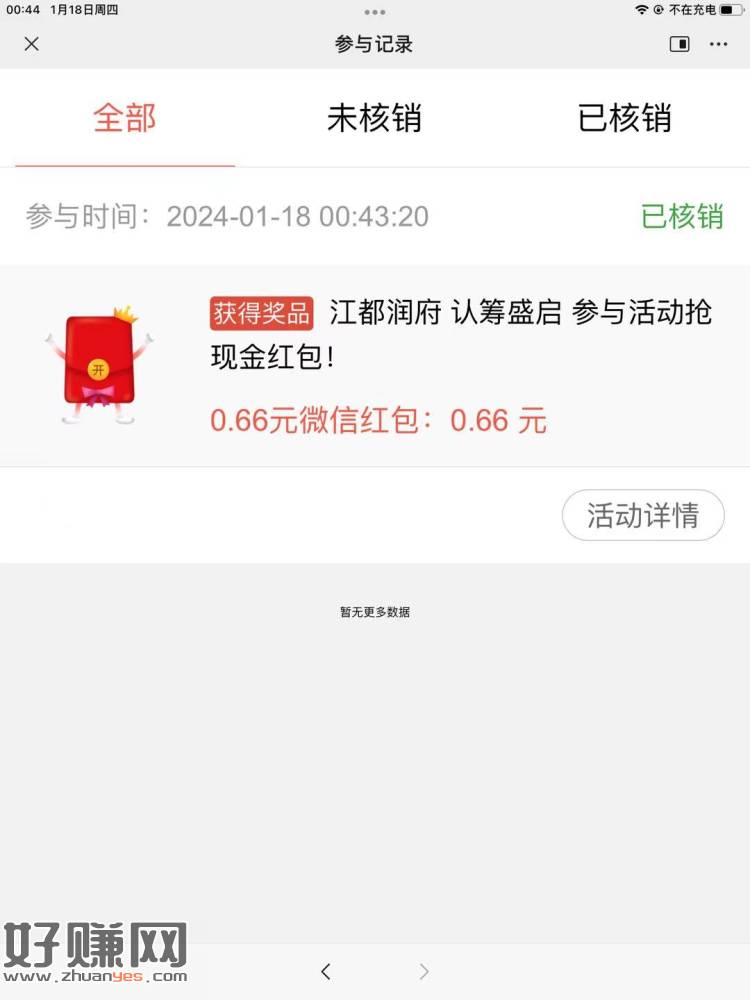This screenshot has height=1000, width=750.
Task: Go back with the bottom left arrow
Action: point(326,971)
